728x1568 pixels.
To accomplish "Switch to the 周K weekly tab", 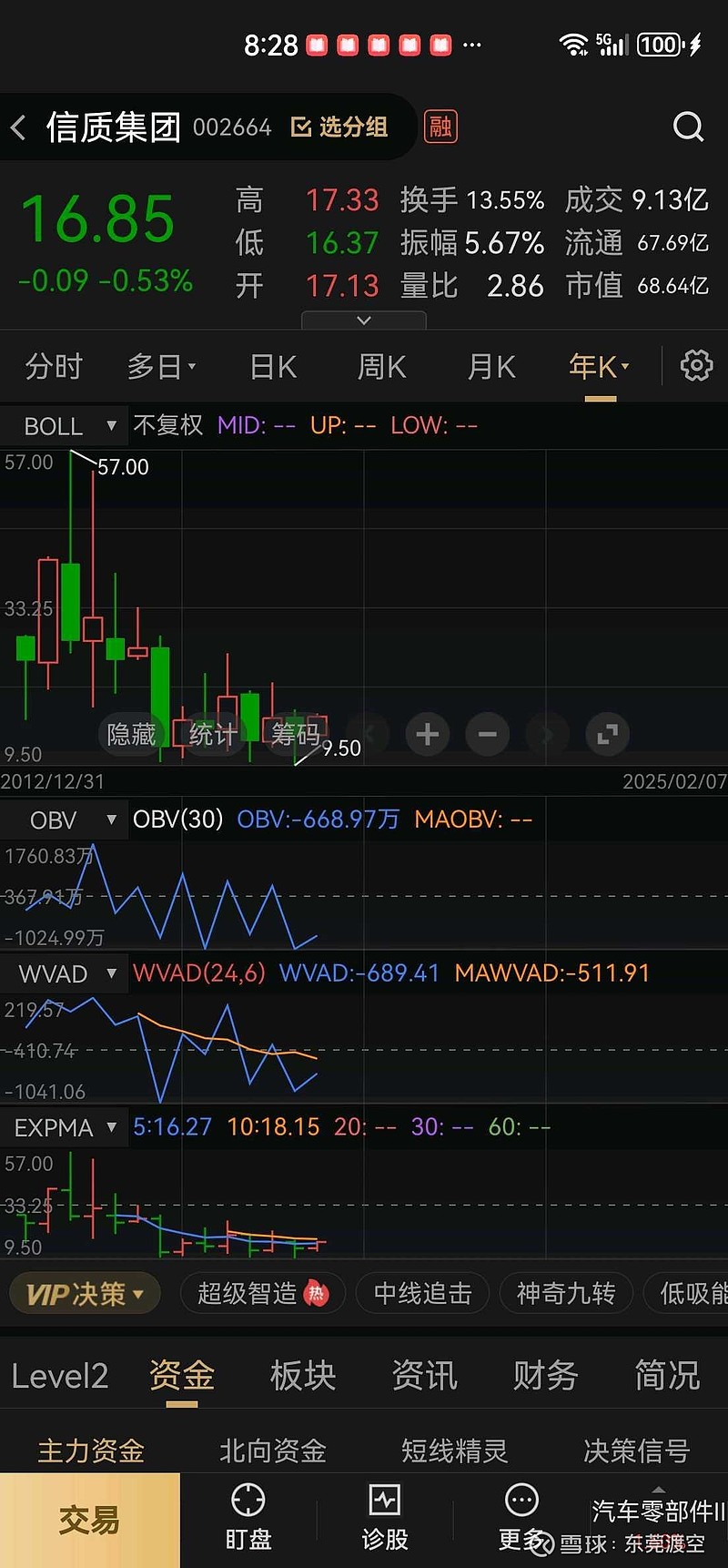I will click(380, 365).
